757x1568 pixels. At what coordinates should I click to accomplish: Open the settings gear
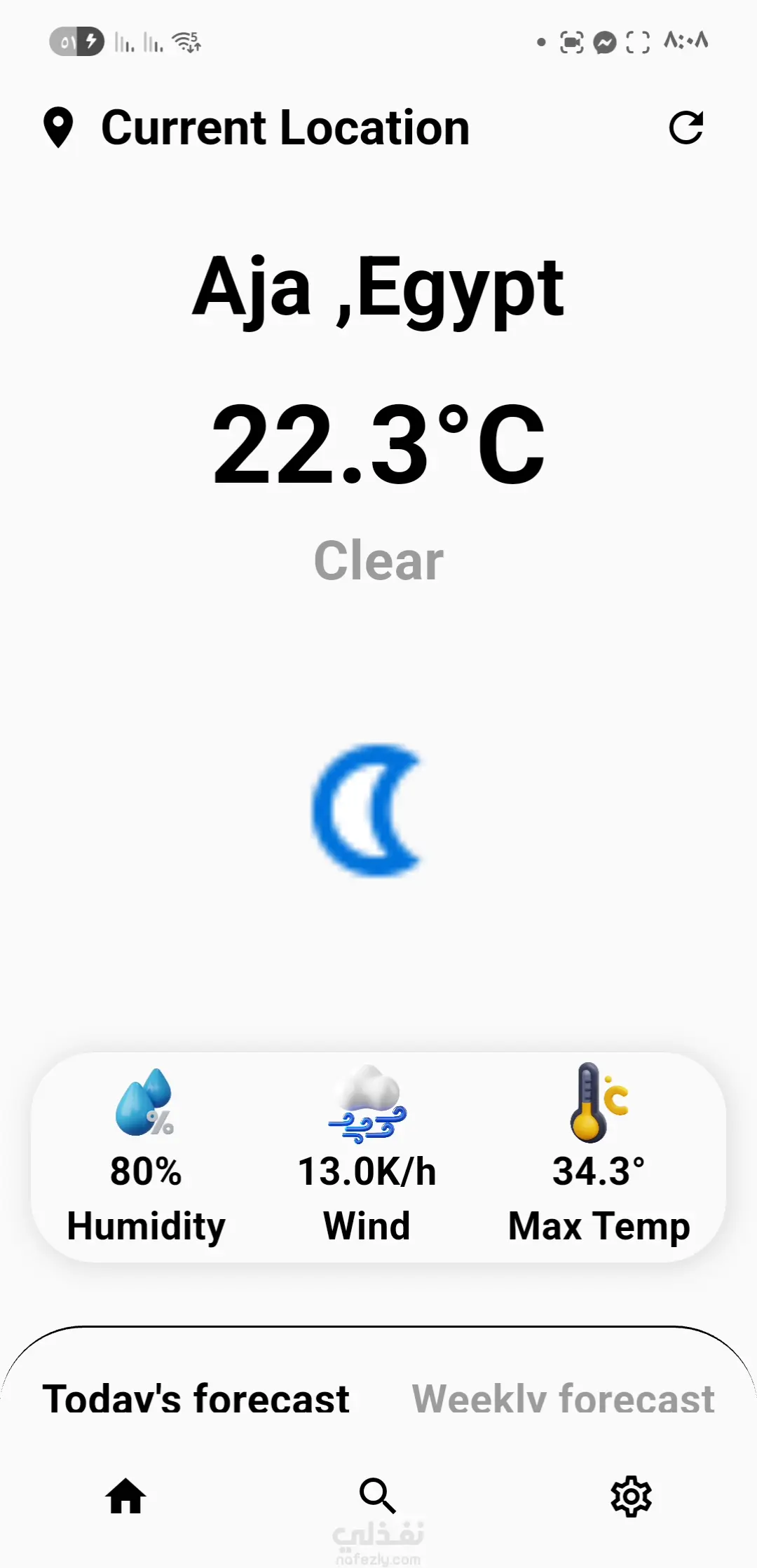point(631,1497)
